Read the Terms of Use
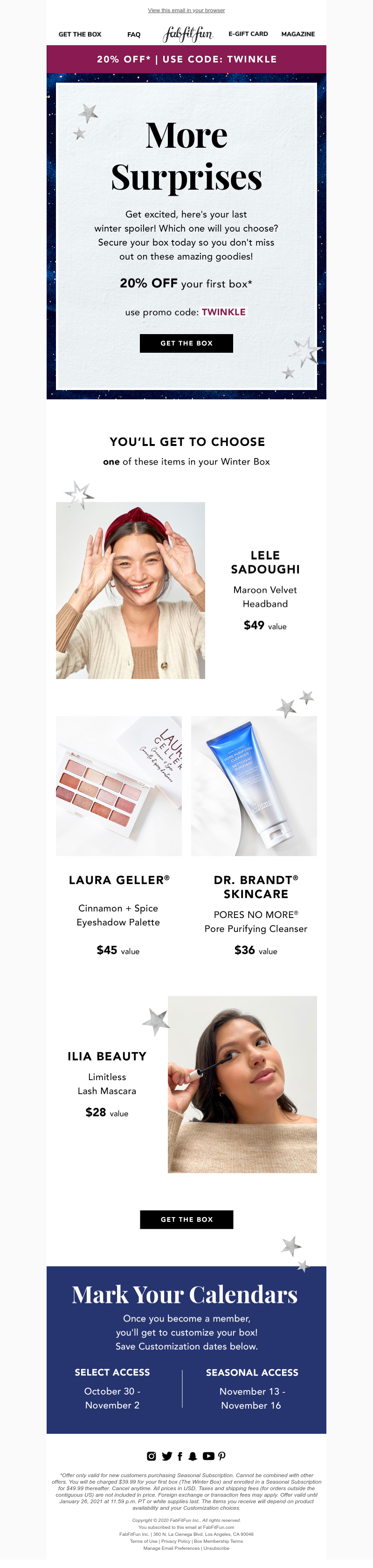The width and height of the screenshot is (373, 1568). tap(143, 1541)
